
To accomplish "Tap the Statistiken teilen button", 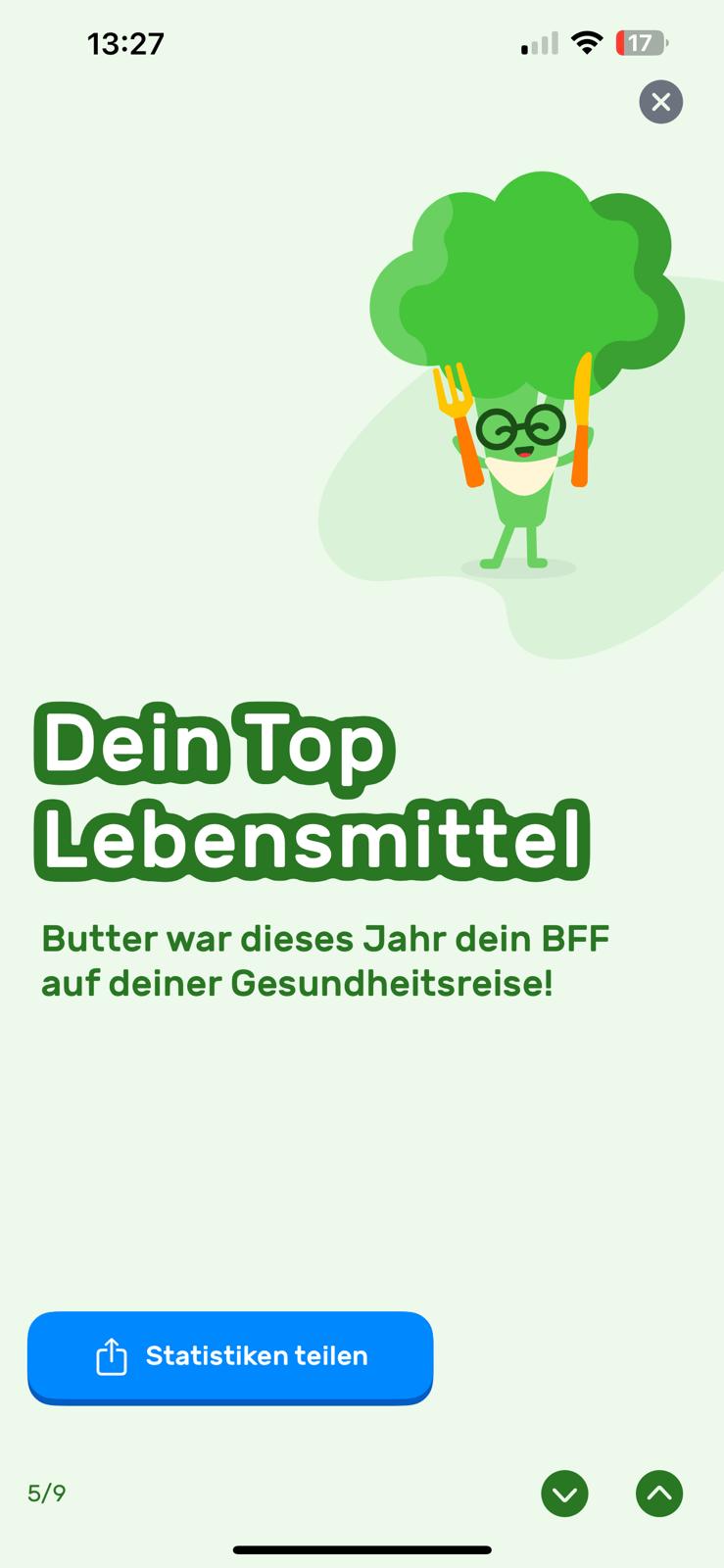I will (x=230, y=1356).
